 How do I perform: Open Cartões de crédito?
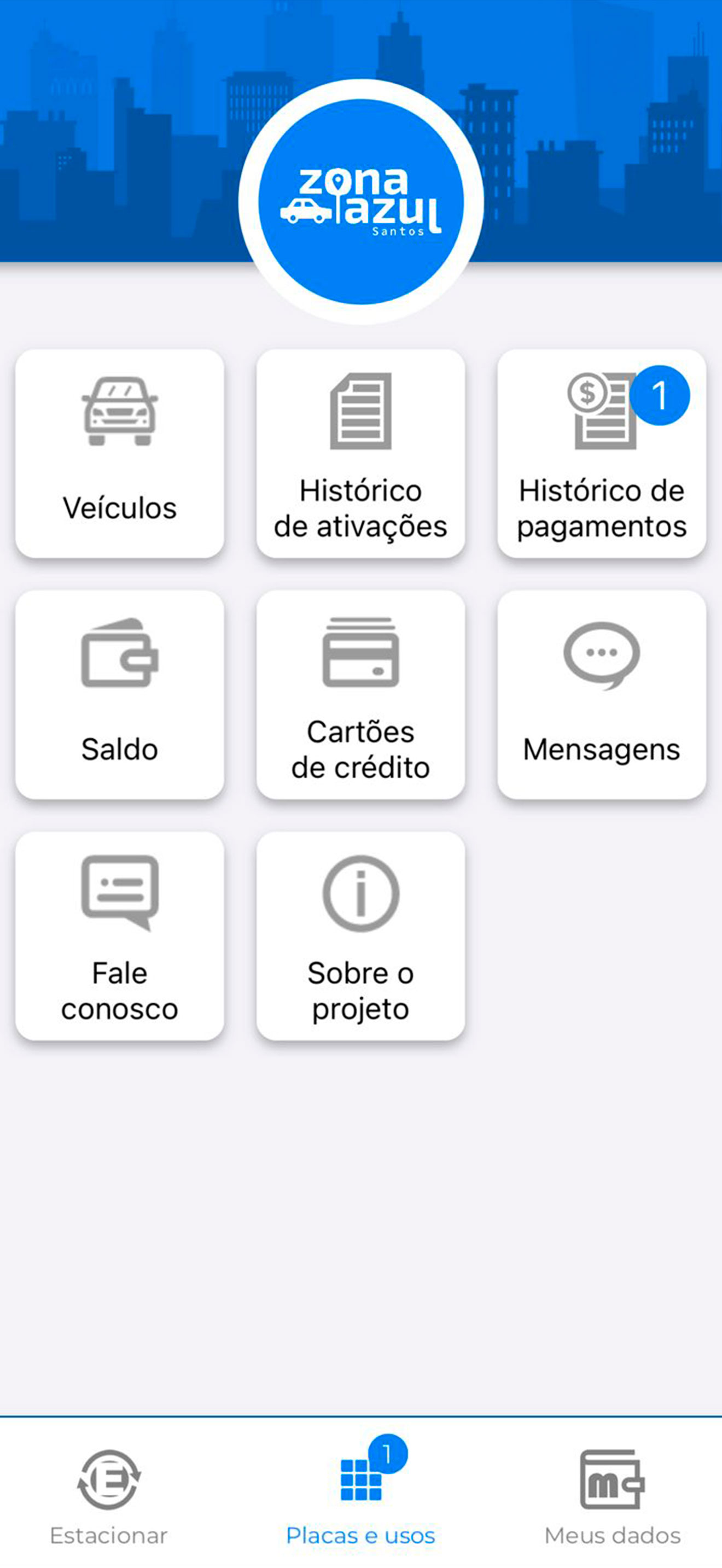click(x=360, y=694)
